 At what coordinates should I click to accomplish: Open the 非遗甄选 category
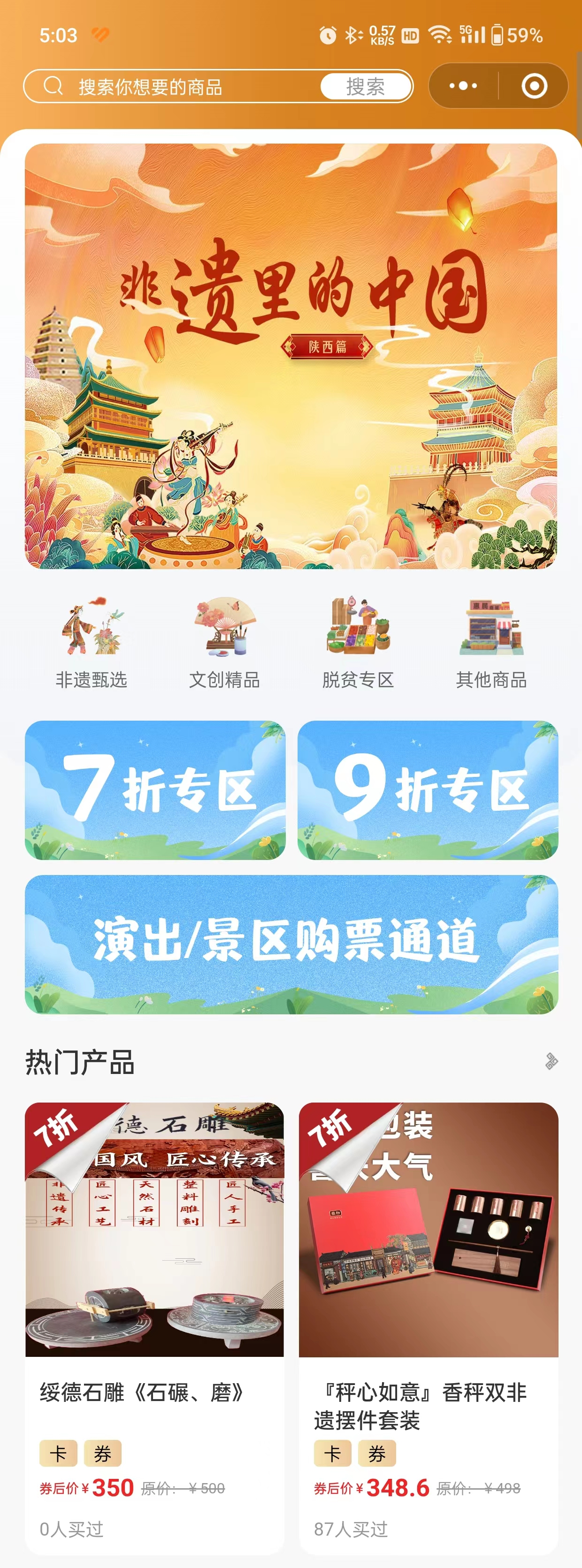click(x=92, y=643)
